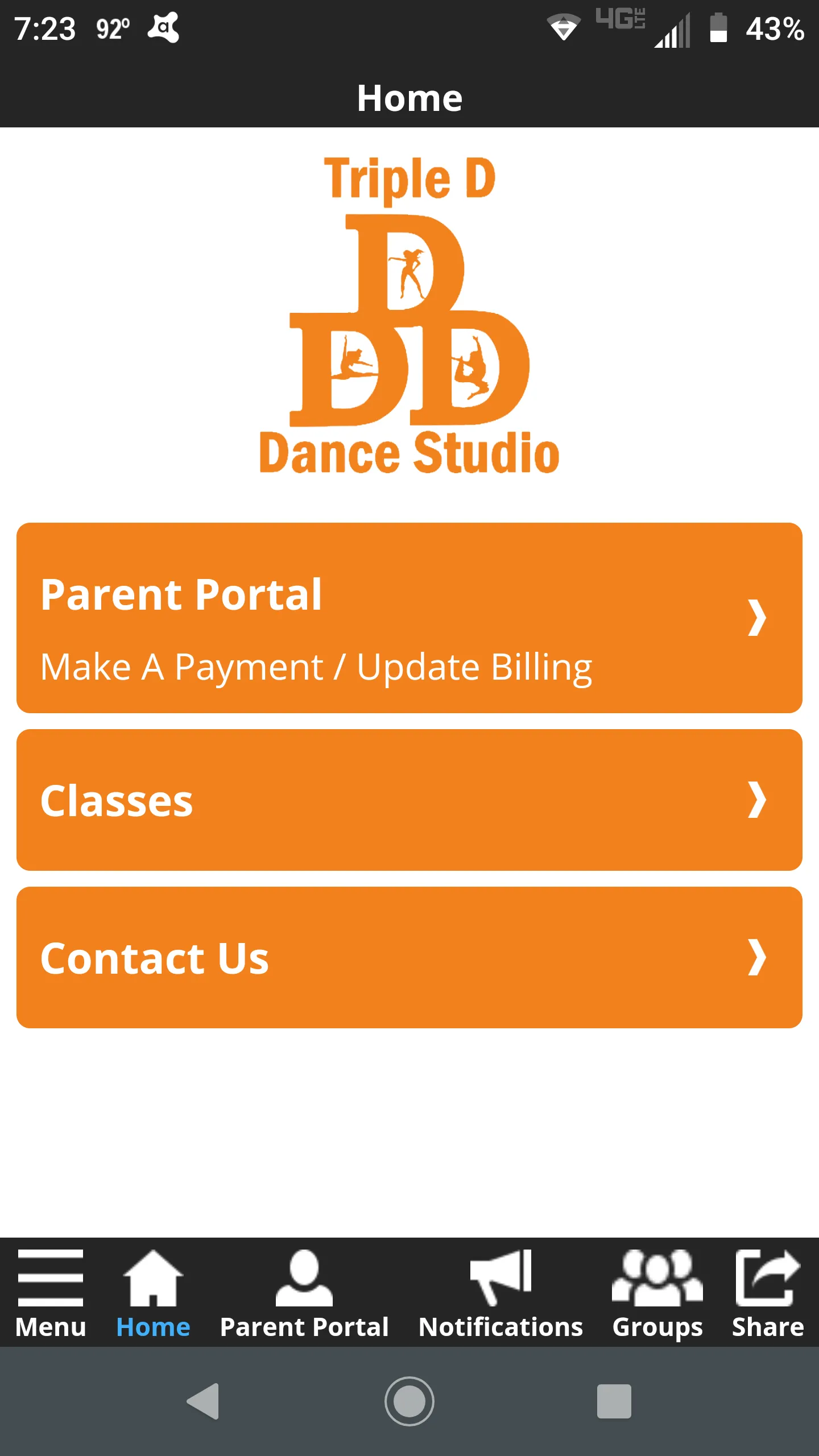Select the Home tab in bottom bar
The image size is (819, 1456).
click(x=153, y=1293)
